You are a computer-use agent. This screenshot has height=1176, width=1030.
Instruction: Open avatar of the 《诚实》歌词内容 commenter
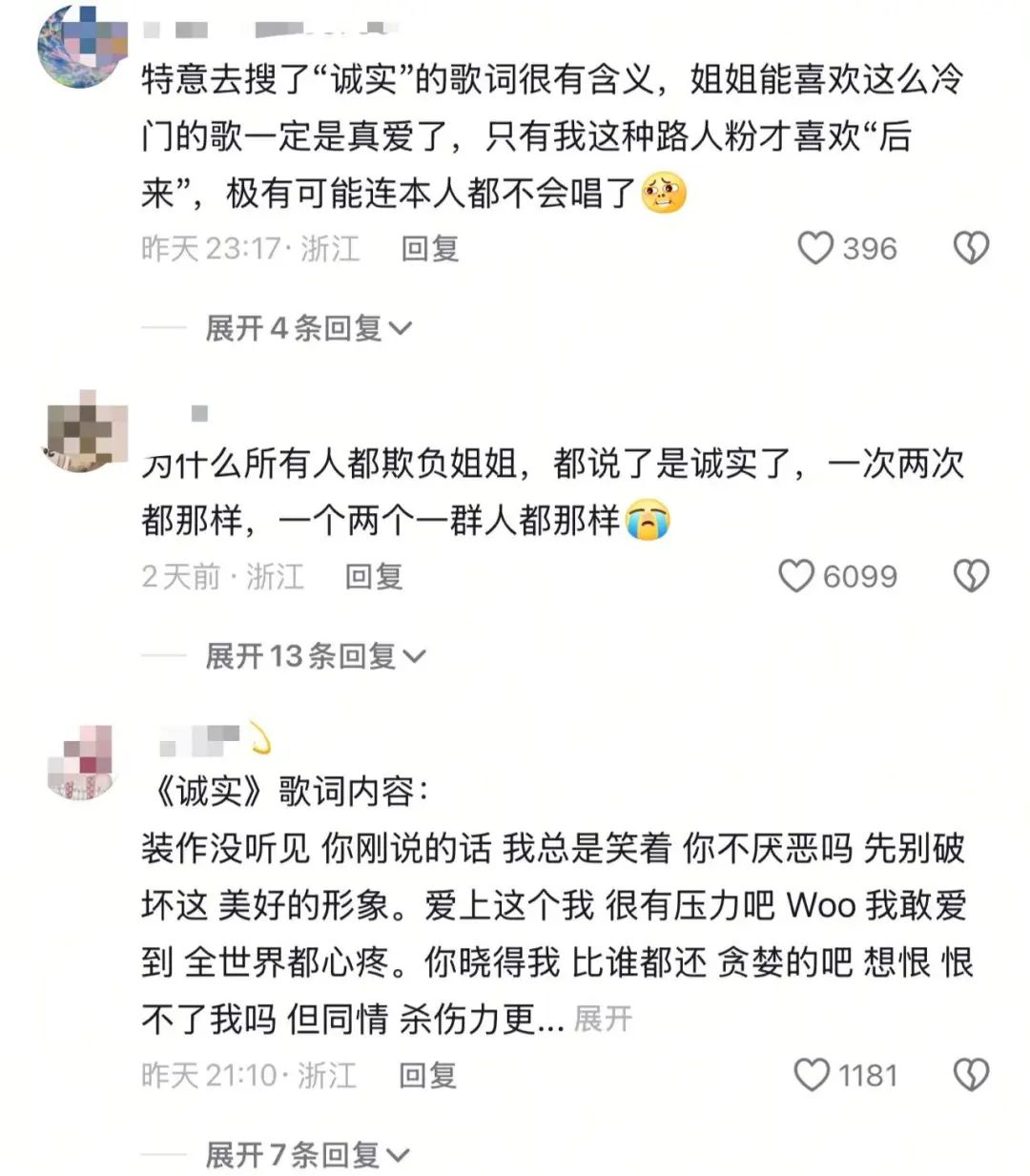pos(82,761)
